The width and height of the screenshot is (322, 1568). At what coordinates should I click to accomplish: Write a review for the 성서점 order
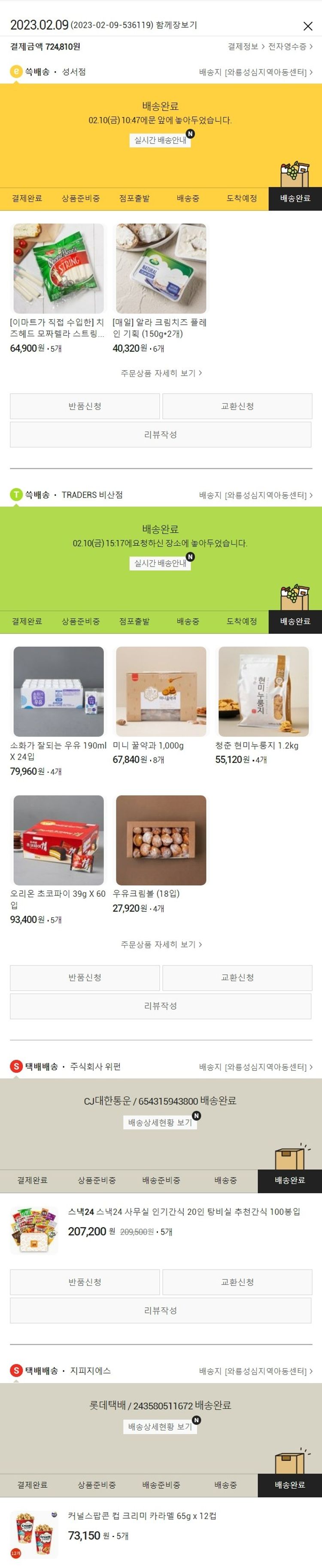tap(161, 434)
